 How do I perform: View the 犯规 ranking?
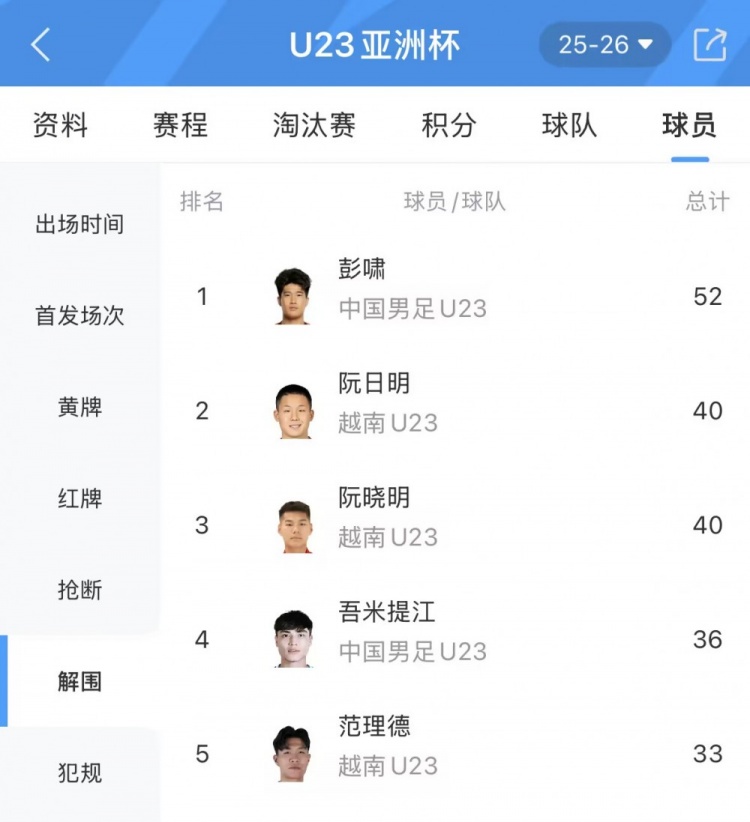[x=80, y=773]
